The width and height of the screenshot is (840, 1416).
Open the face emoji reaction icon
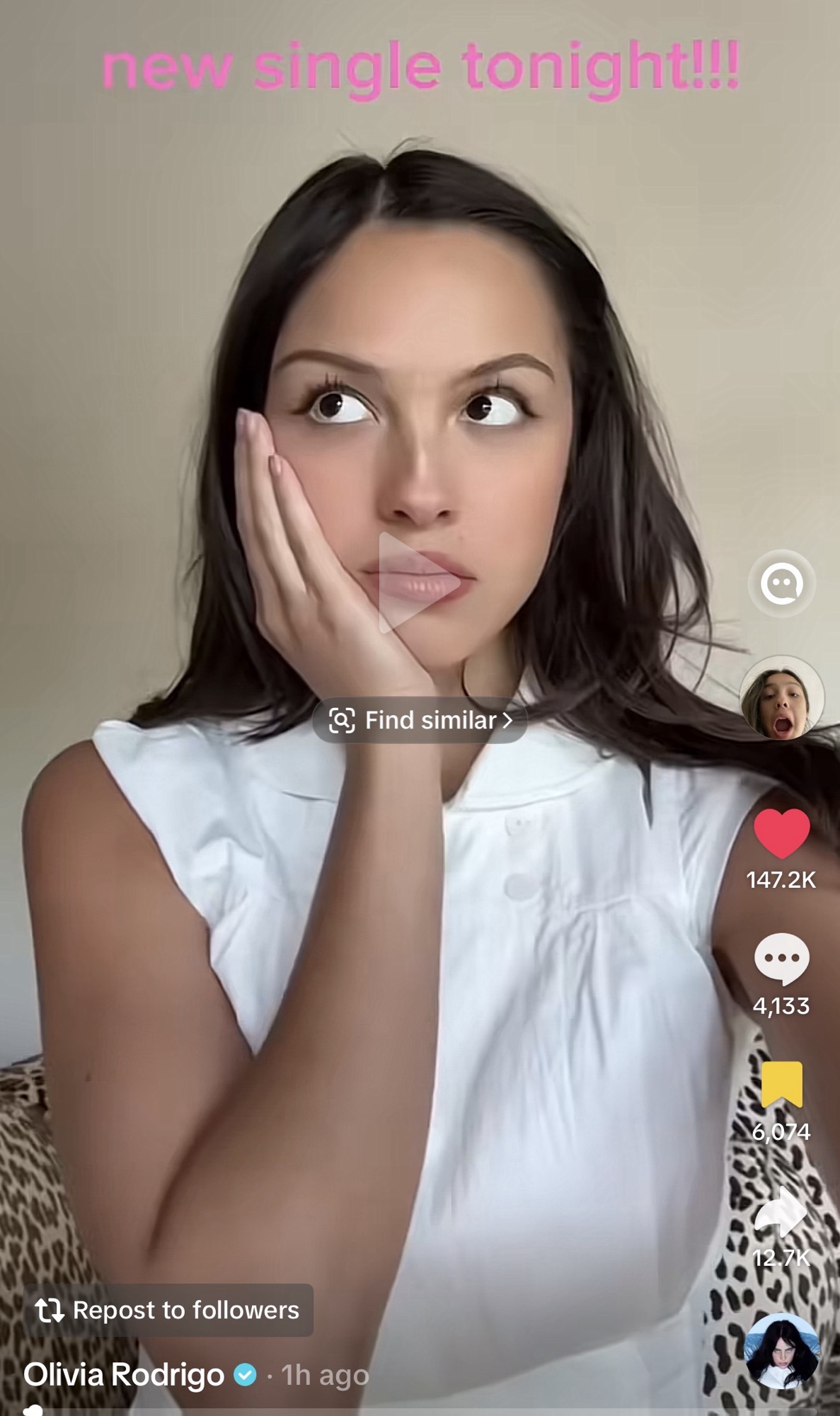[781, 583]
